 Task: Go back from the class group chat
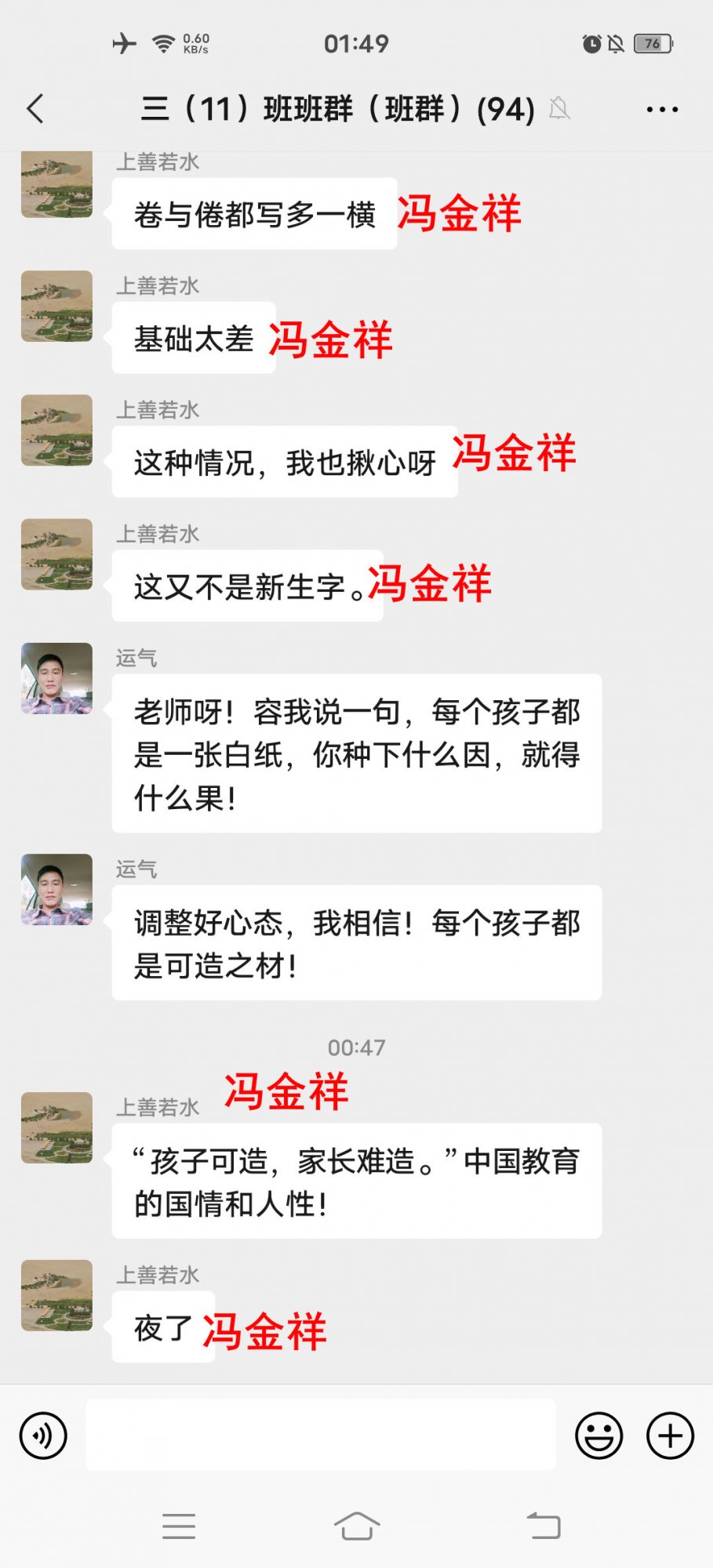35,109
